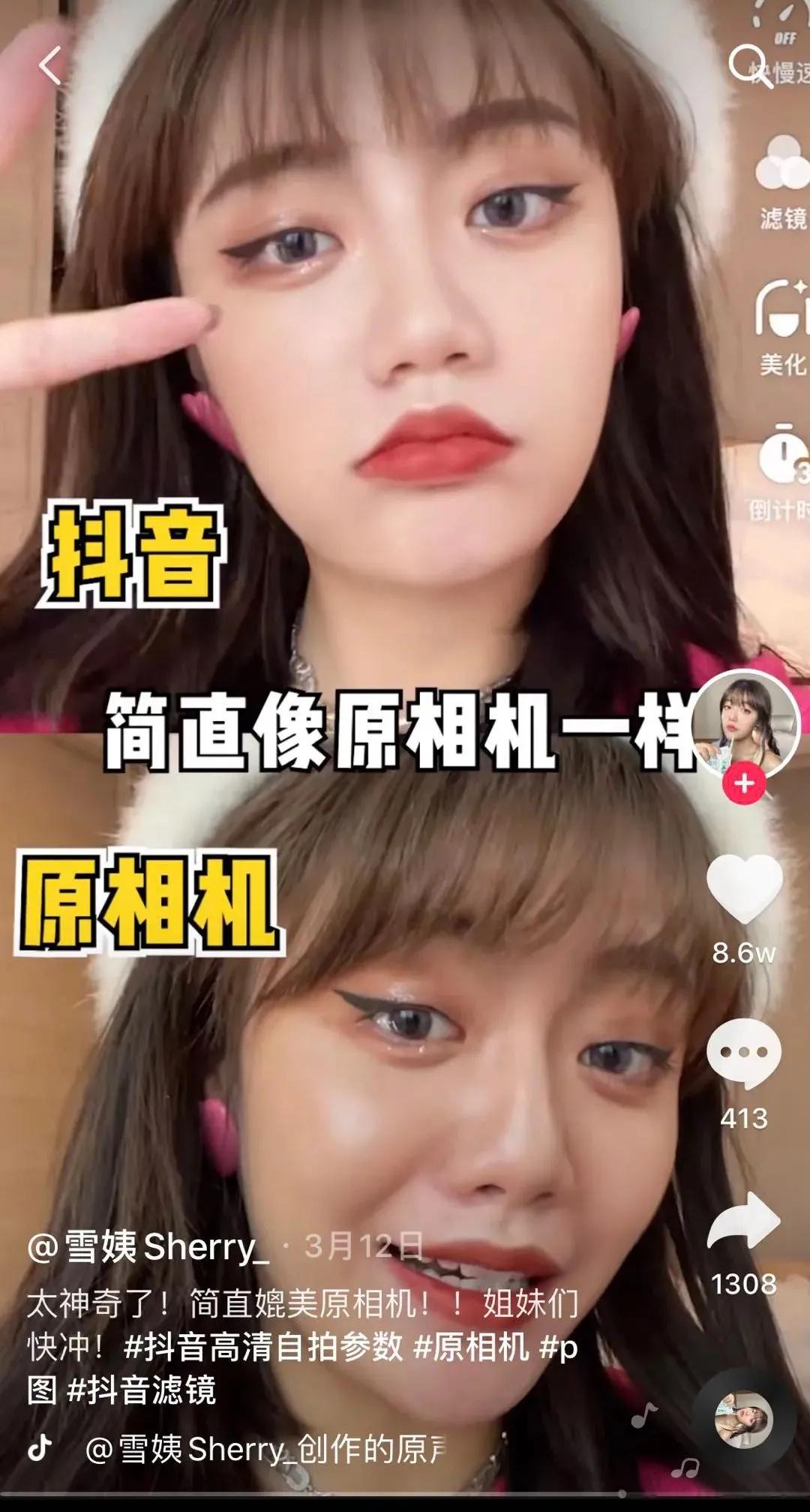Tap the back arrow to exit the video

click(x=49, y=66)
